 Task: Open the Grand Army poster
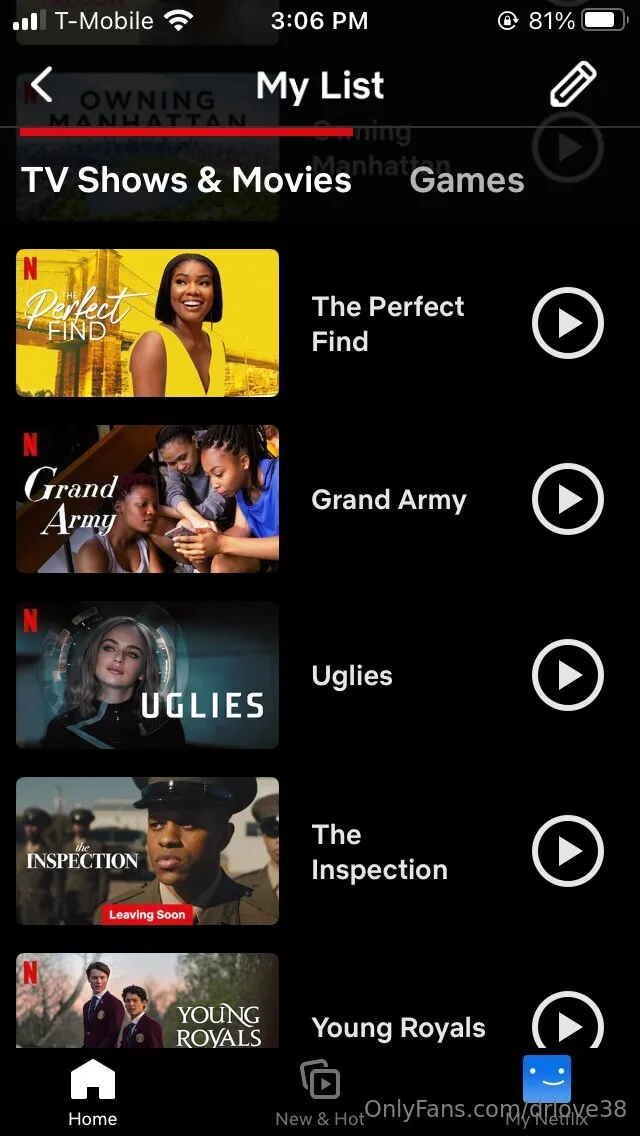pyautogui.click(x=147, y=499)
